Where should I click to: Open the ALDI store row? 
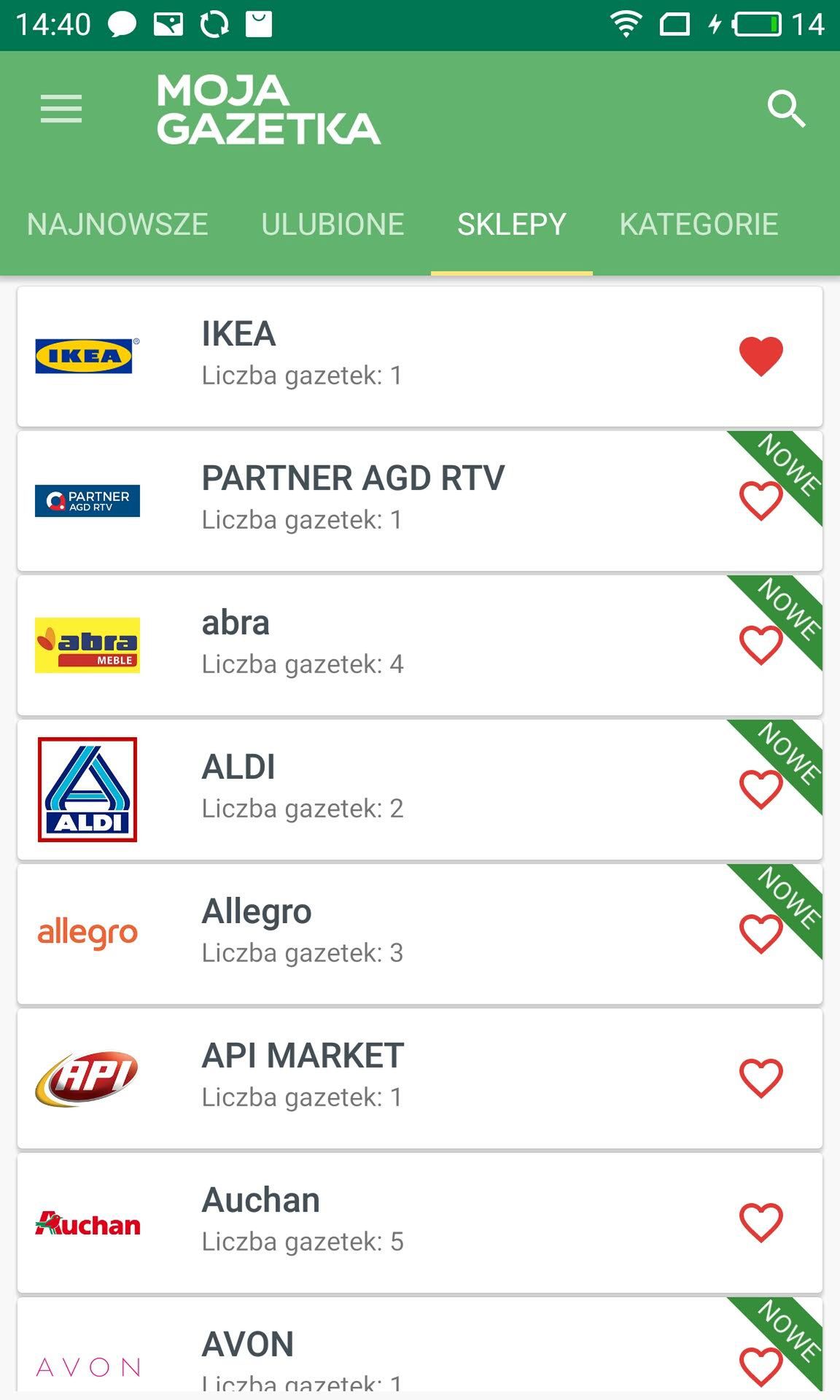[x=420, y=790]
